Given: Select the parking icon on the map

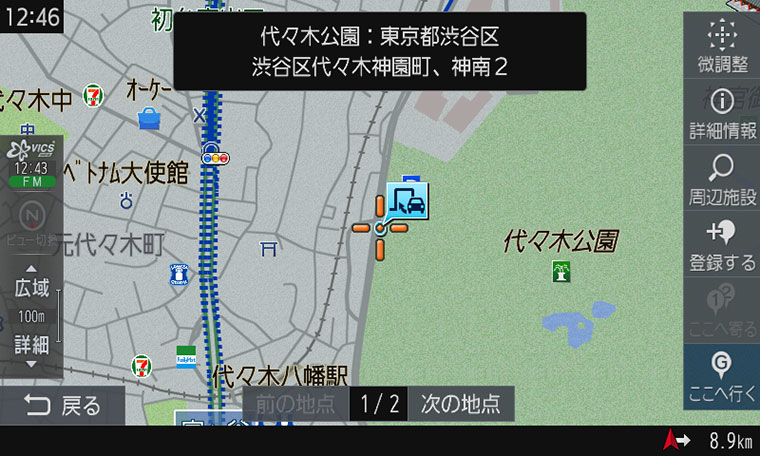Looking at the screenshot, I should pos(408,202).
